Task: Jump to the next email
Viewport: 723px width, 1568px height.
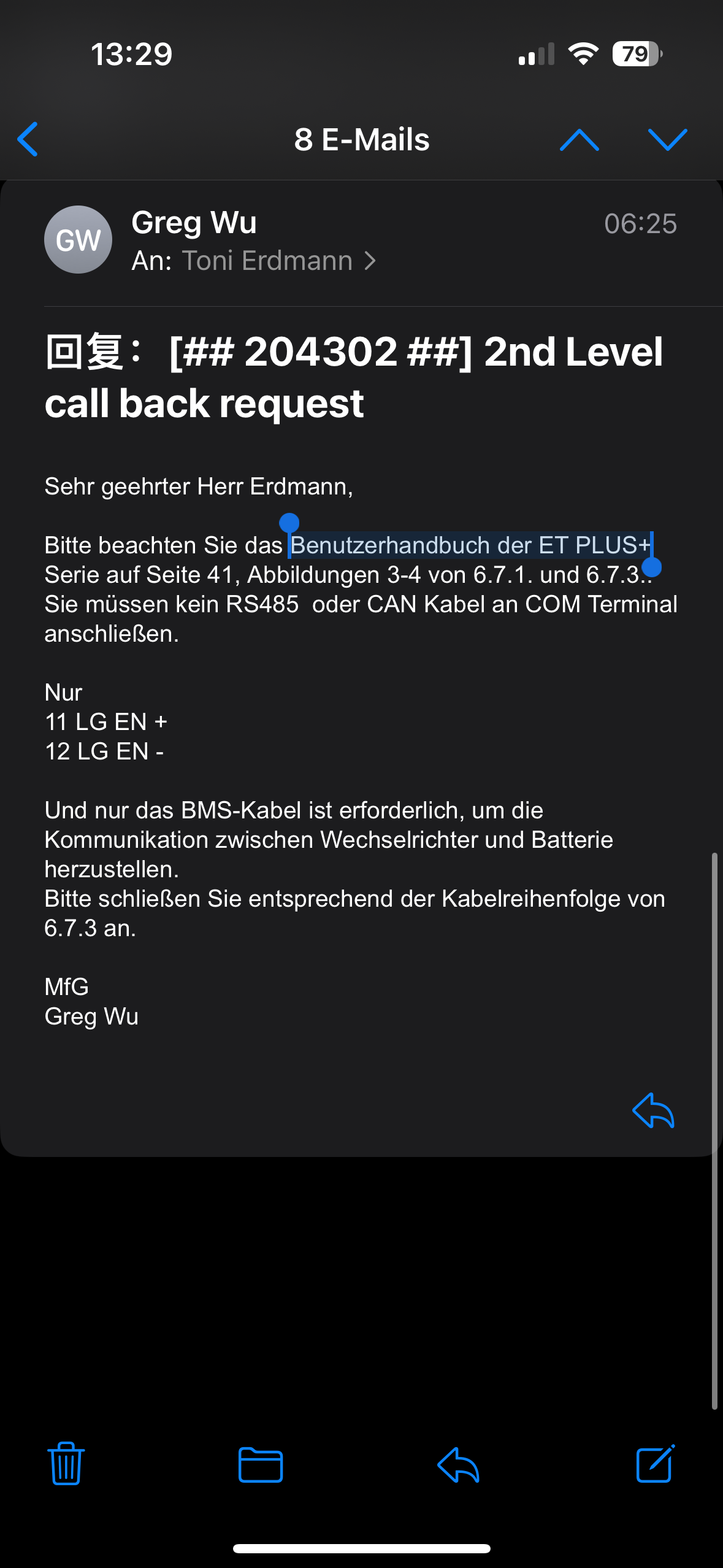Action: coord(667,140)
